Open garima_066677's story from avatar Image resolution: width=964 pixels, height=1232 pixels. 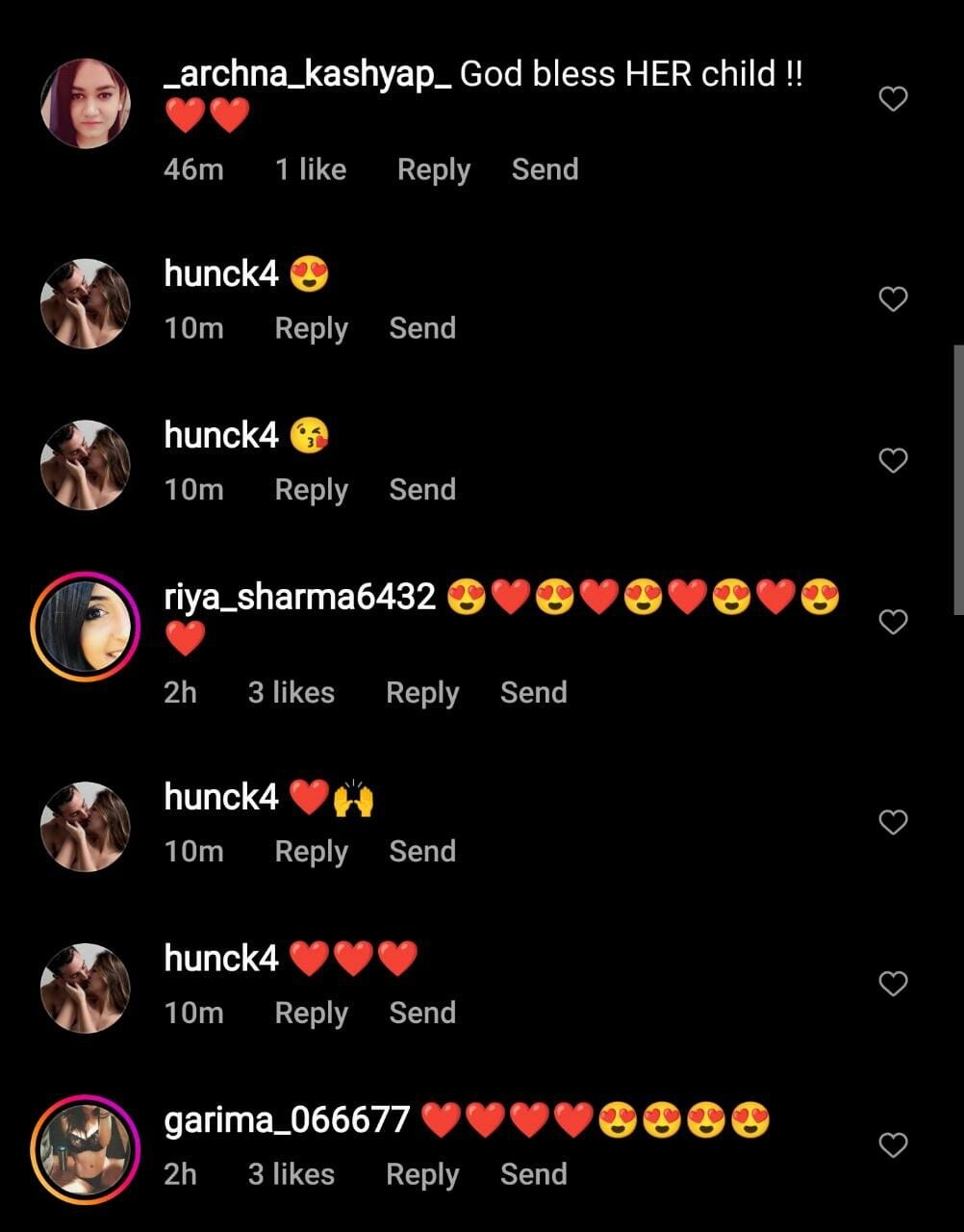[x=85, y=1149]
